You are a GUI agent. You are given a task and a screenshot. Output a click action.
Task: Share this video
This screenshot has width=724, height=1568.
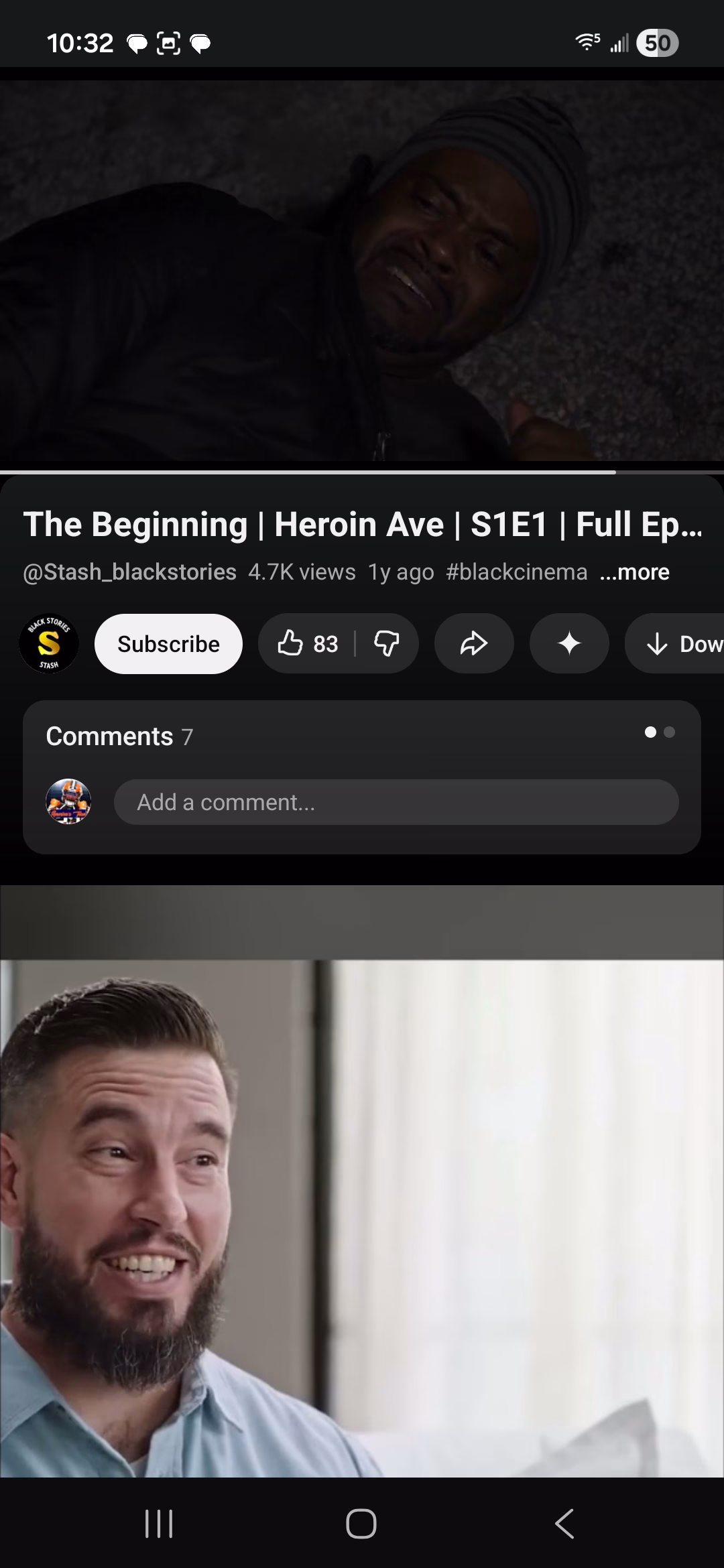474,644
